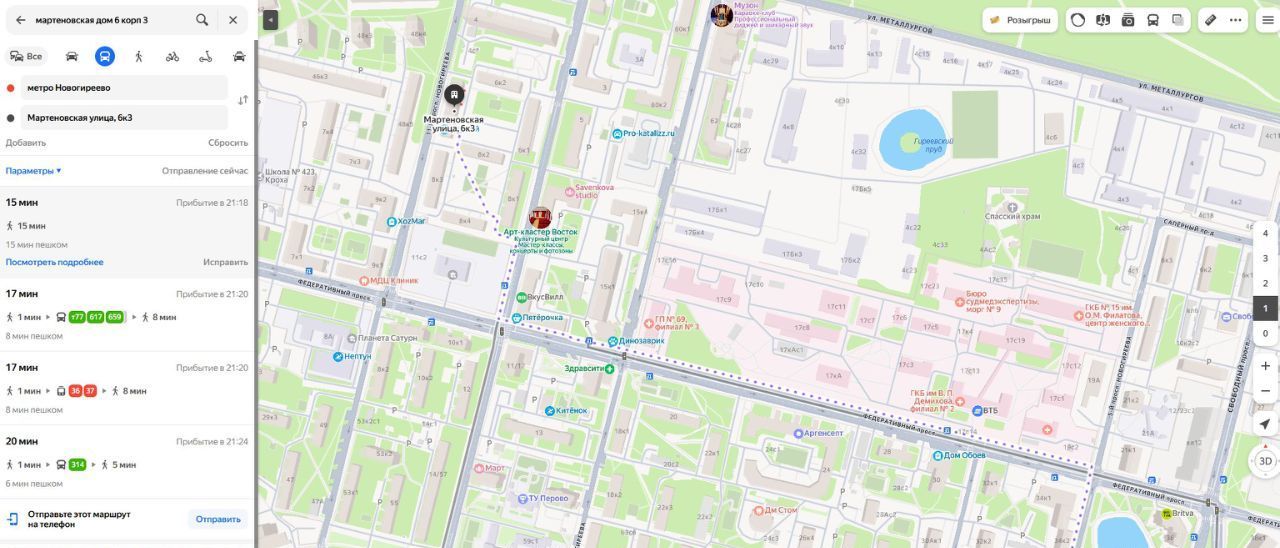Open Посмотреть подробнее for the 15 мин route
The width and height of the screenshot is (1280, 548).
(x=54, y=262)
